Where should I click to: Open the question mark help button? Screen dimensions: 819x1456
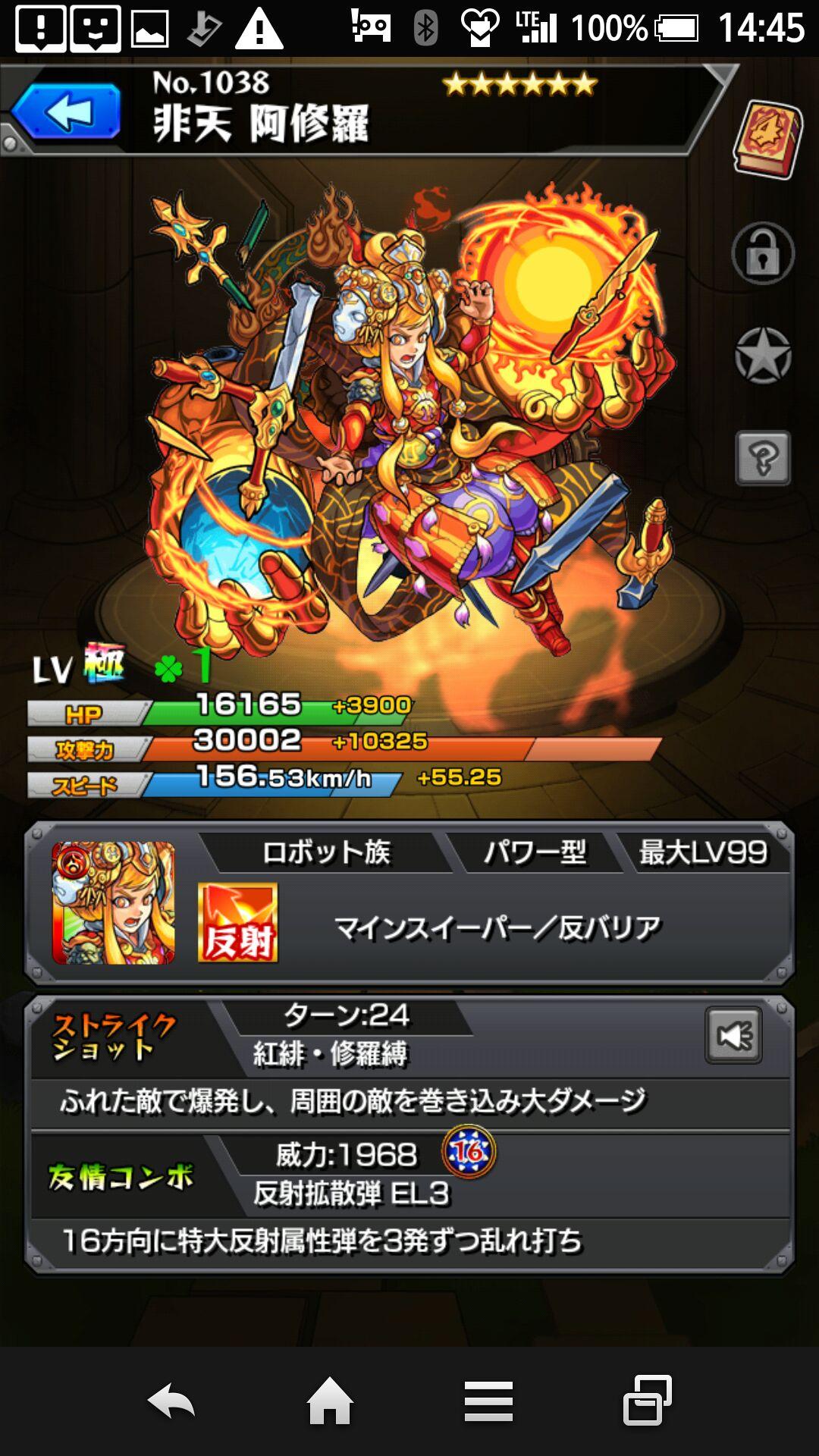coord(763,458)
